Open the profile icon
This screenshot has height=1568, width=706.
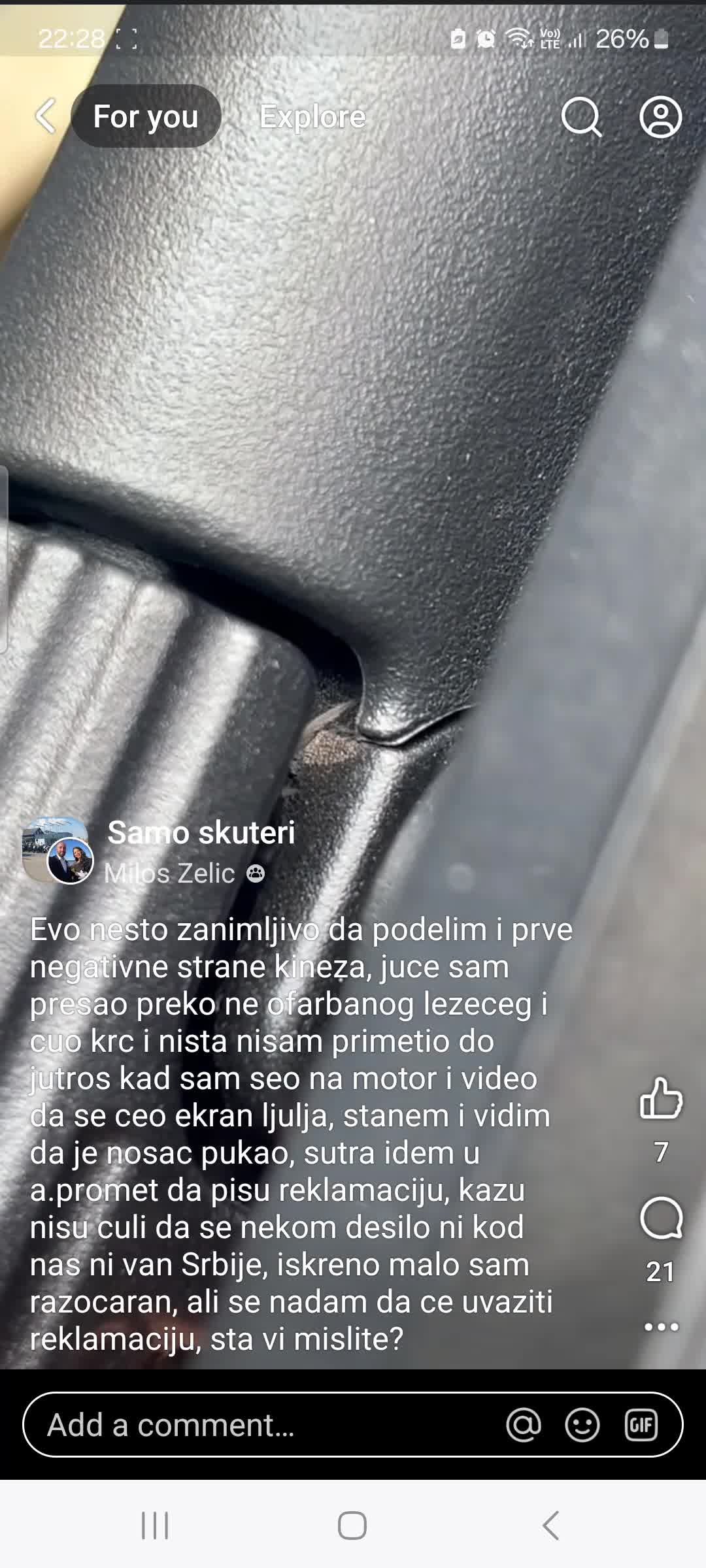click(x=660, y=117)
